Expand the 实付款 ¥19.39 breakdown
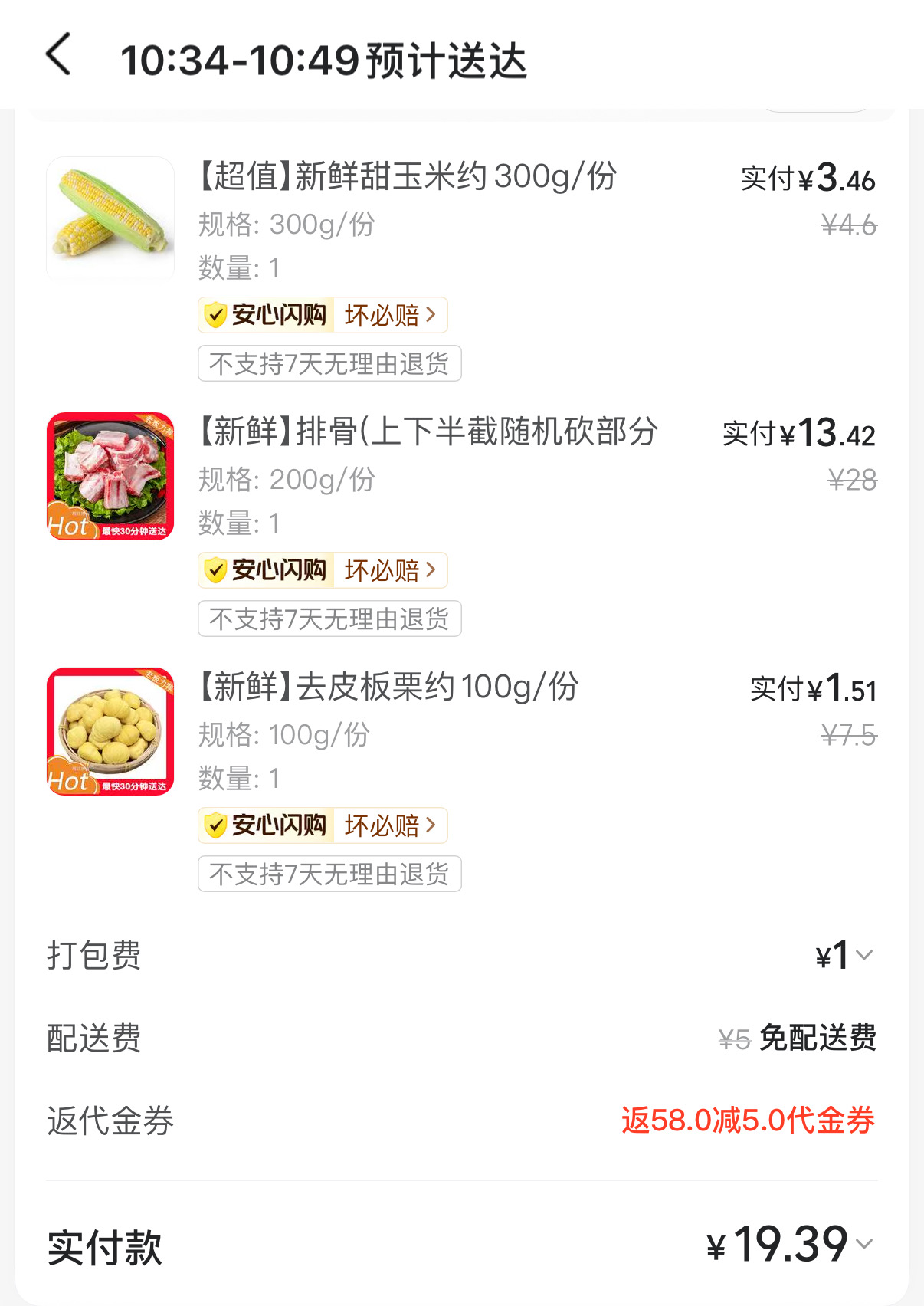 click(863, 1244)
